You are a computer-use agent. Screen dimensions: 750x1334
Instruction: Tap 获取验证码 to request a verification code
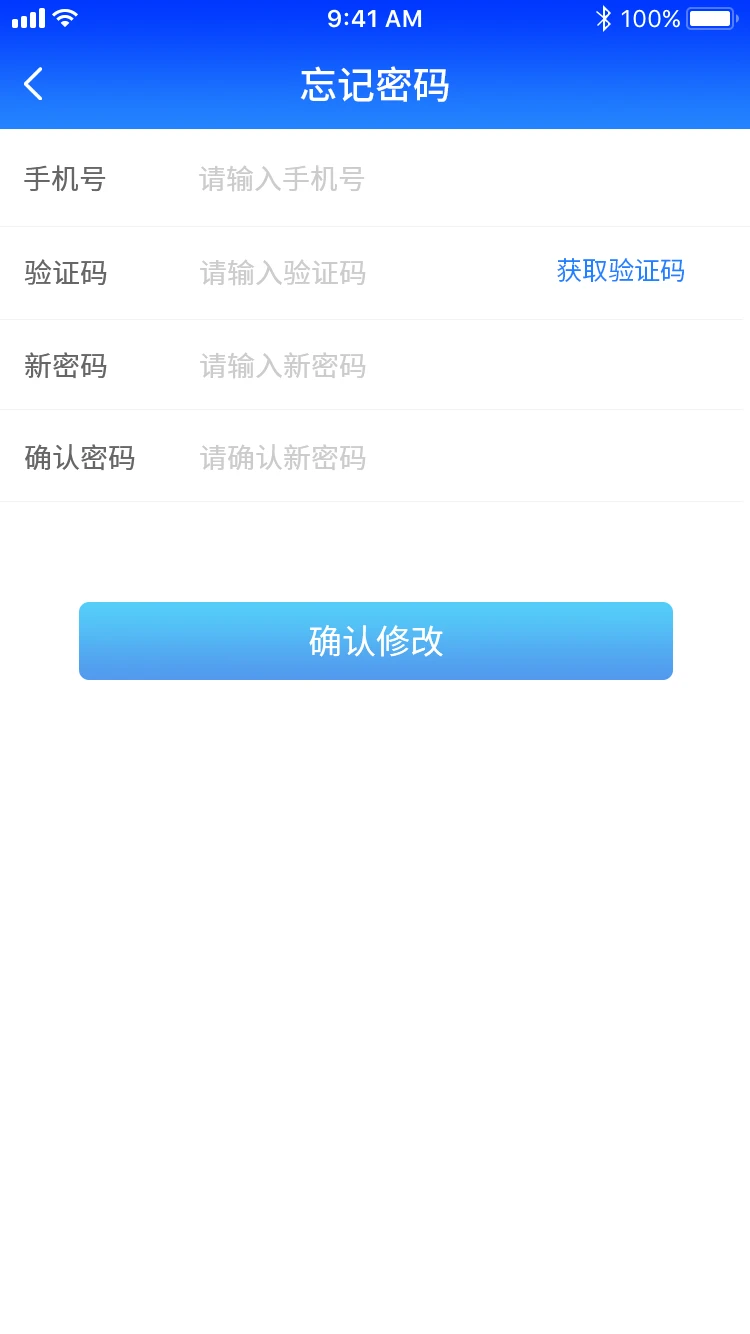point(621,271)
